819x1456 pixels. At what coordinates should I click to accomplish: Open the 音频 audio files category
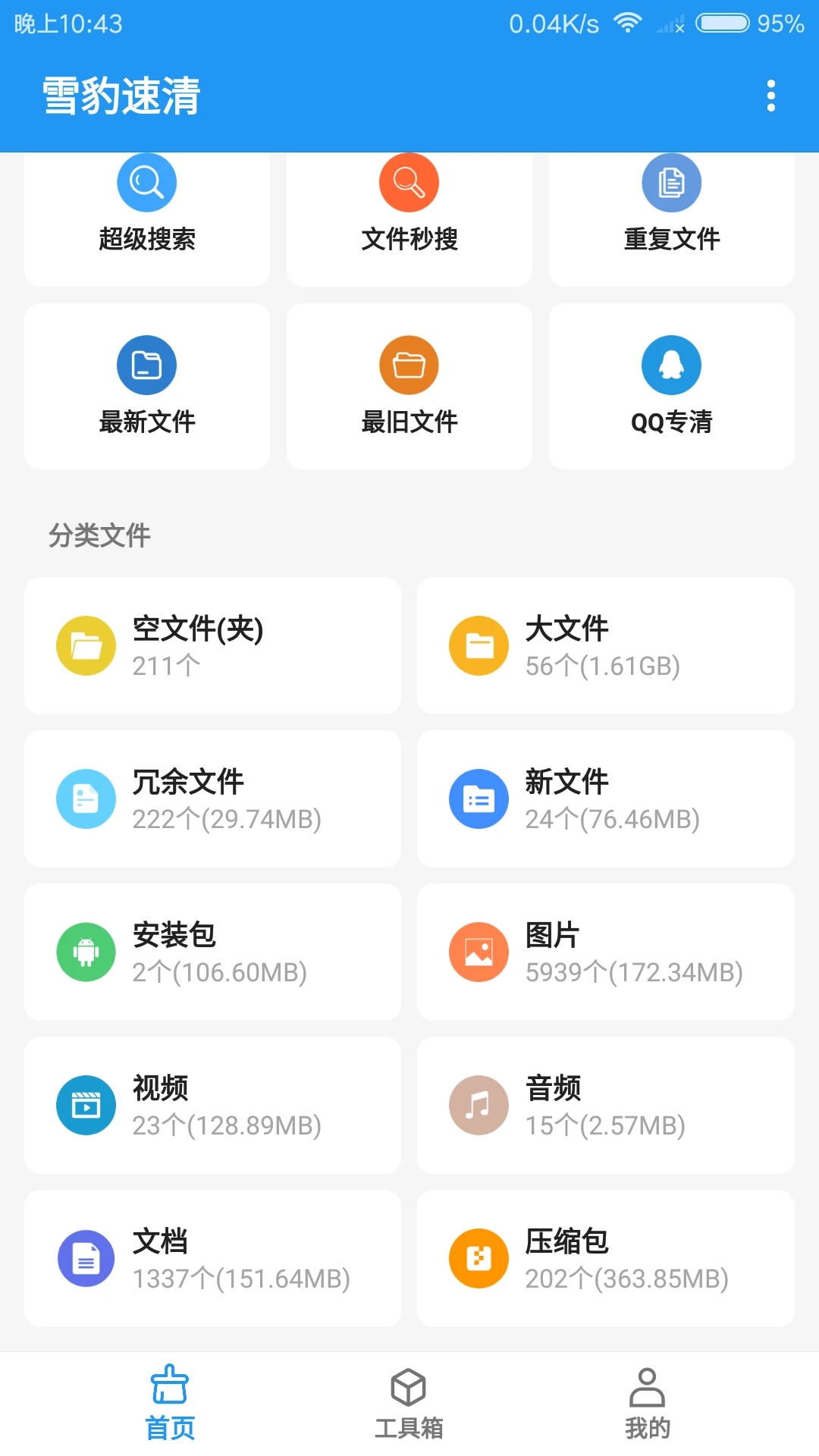point(604,1105)
